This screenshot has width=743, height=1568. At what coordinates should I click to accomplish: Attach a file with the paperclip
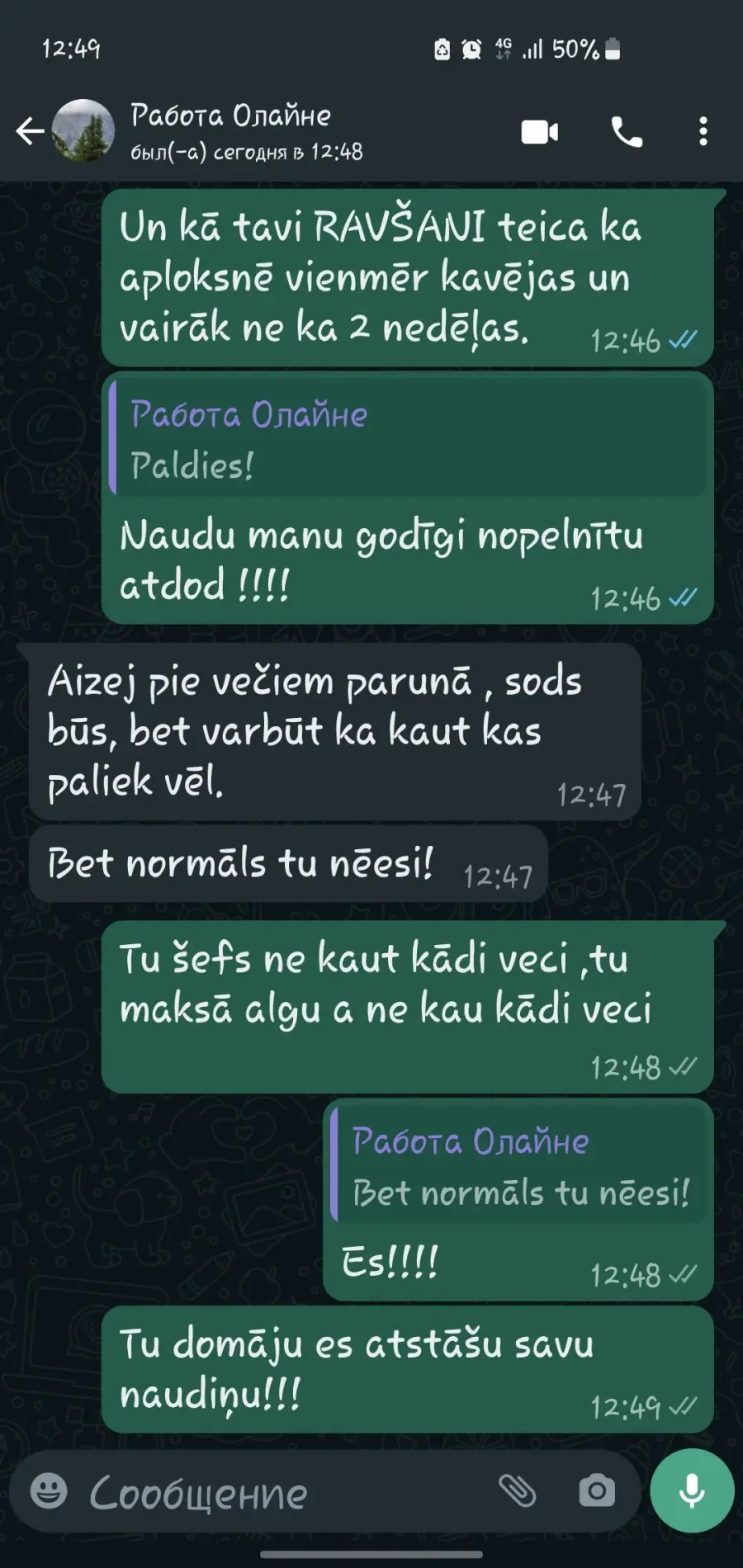click(x=518, y=1491)
